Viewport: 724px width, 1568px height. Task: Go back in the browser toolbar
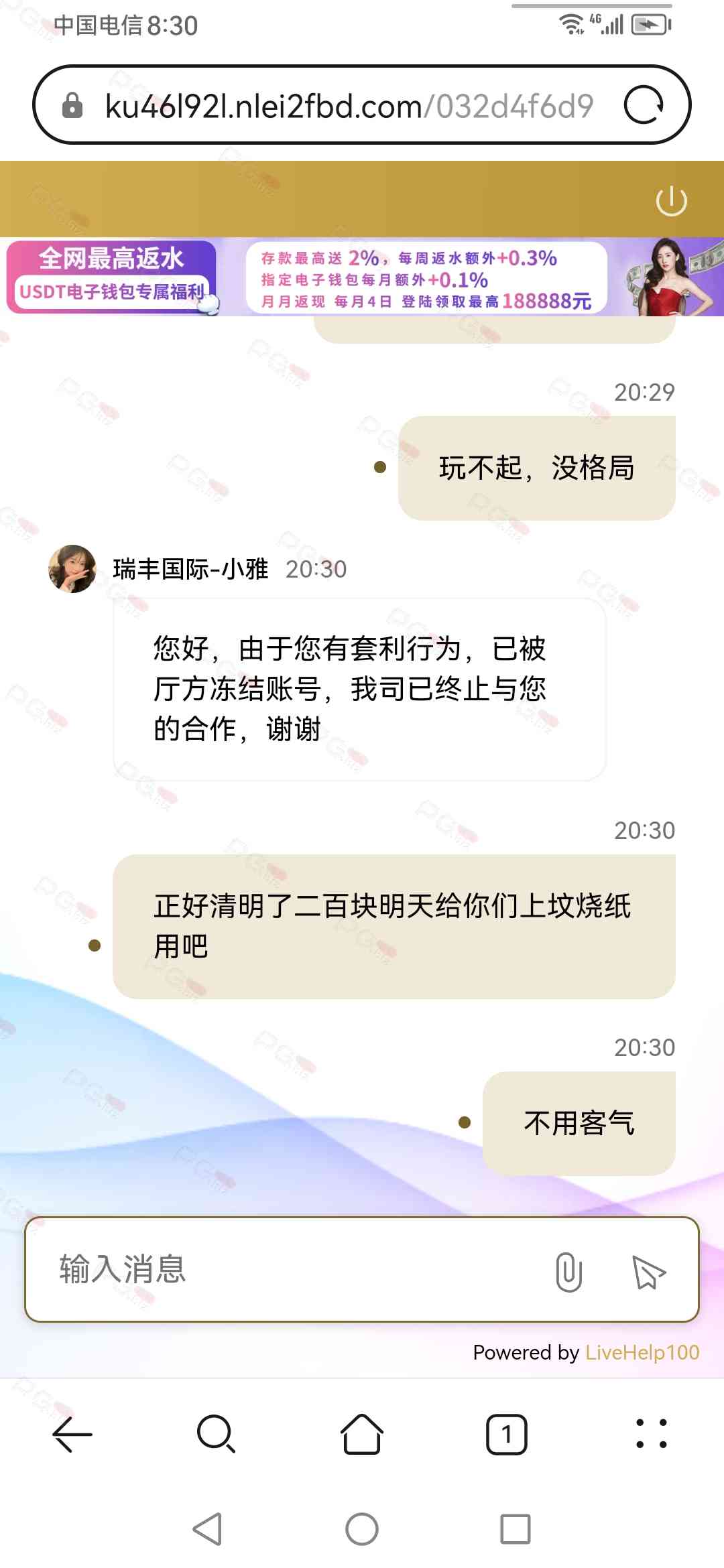pyautogui.click(x=72, y=1435)
